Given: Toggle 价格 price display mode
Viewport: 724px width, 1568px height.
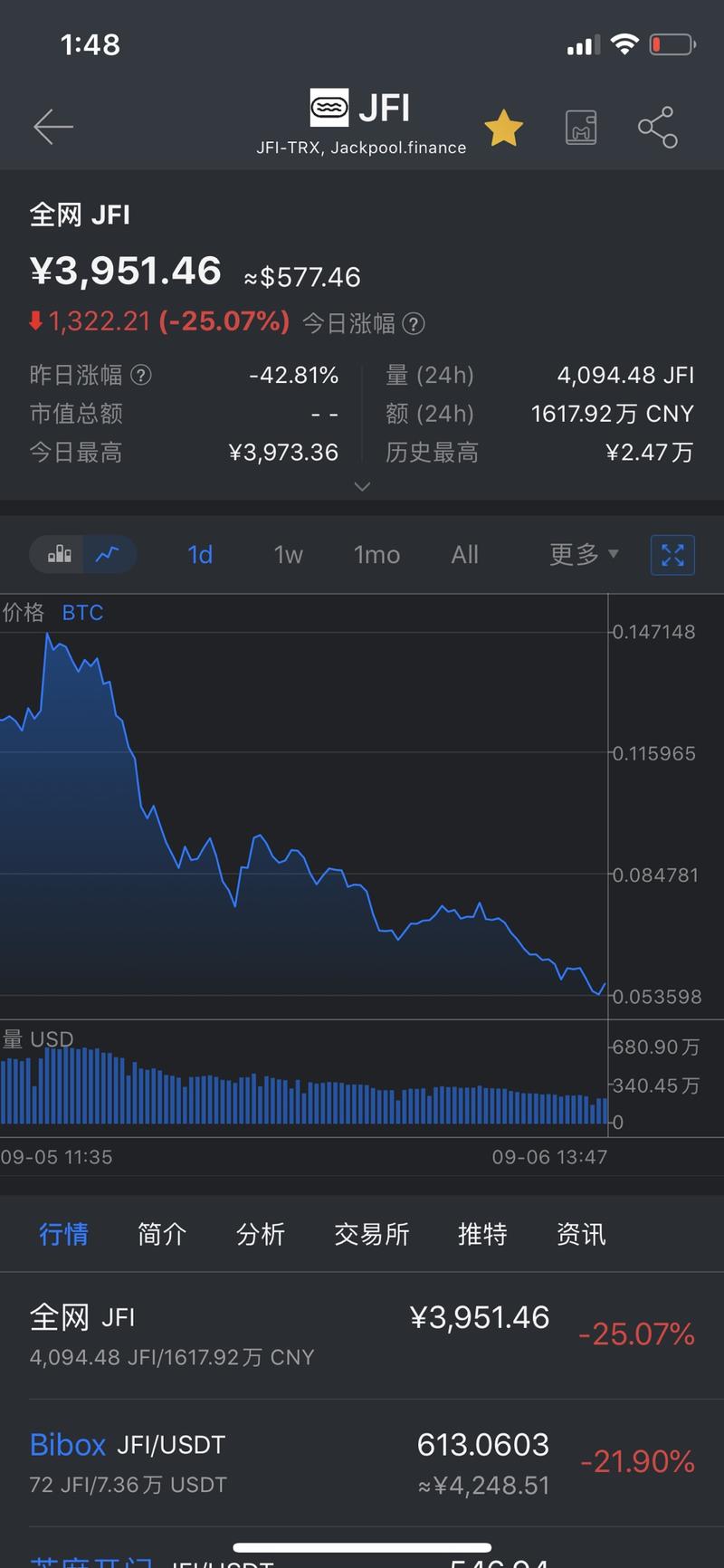Looking at the screenshot, I should 24,612.
